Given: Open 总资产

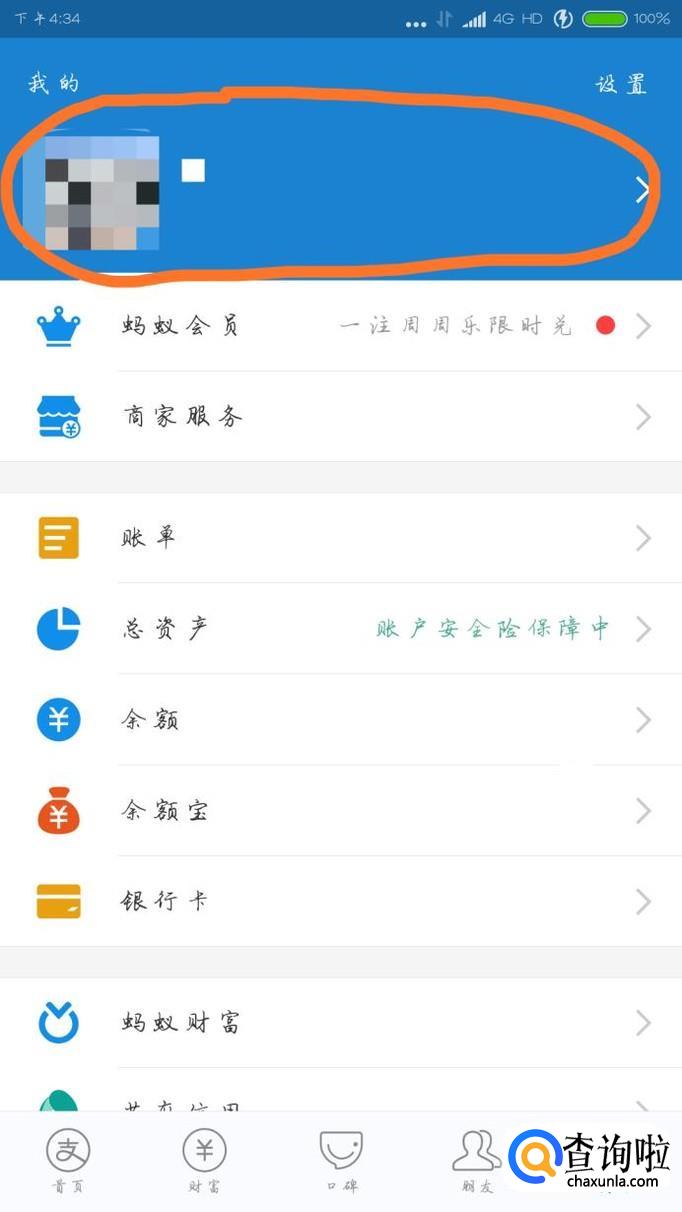Looking at the screenshot, I should coord(340,629).
